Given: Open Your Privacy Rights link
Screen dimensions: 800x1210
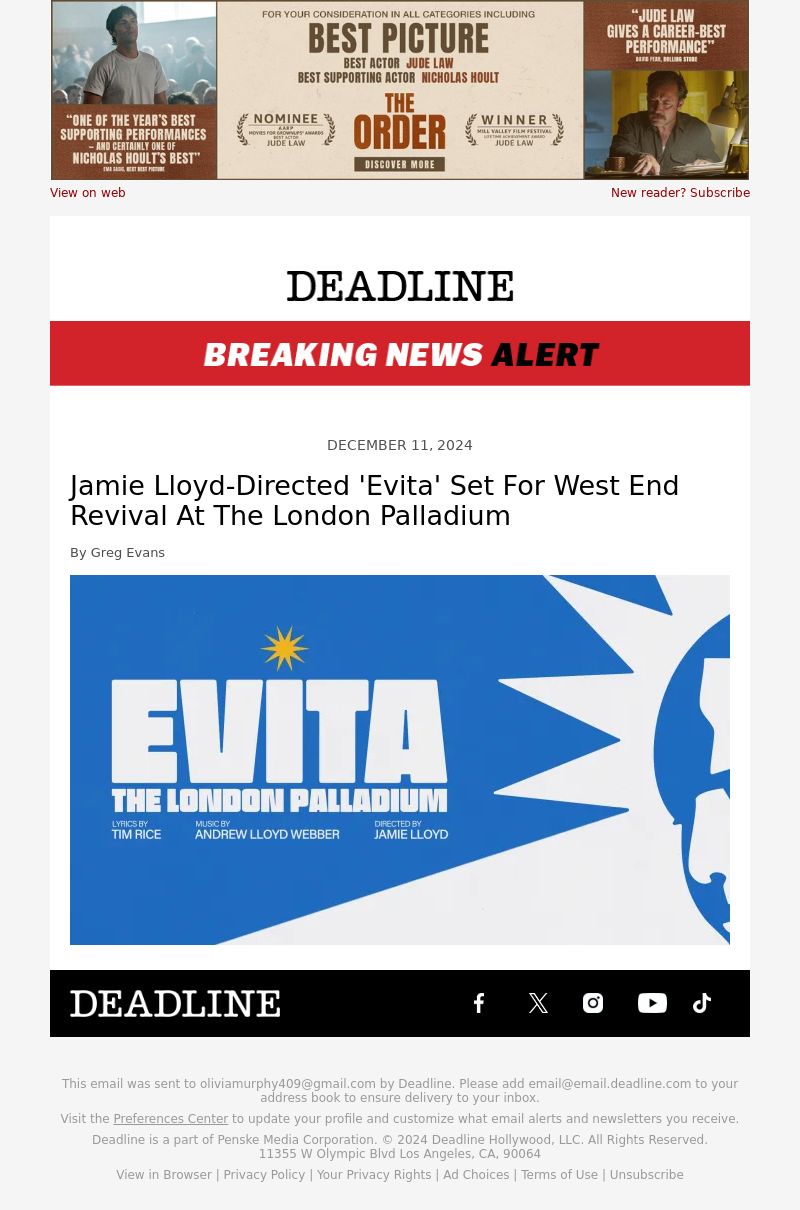Looking at the screenshot, I should coord(374,1175).
